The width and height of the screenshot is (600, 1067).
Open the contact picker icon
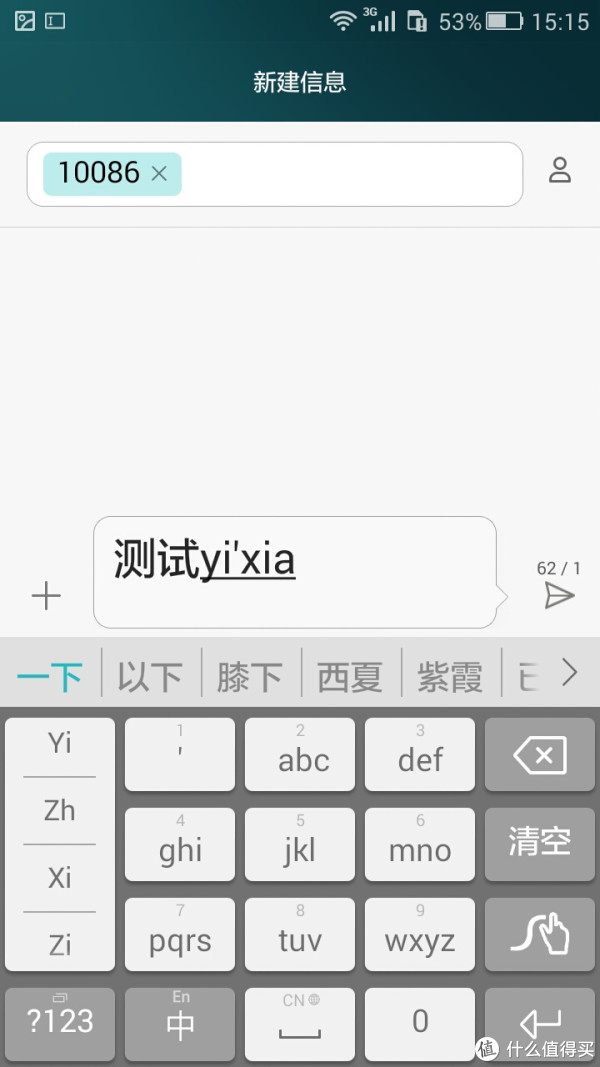tap(560, 170)
